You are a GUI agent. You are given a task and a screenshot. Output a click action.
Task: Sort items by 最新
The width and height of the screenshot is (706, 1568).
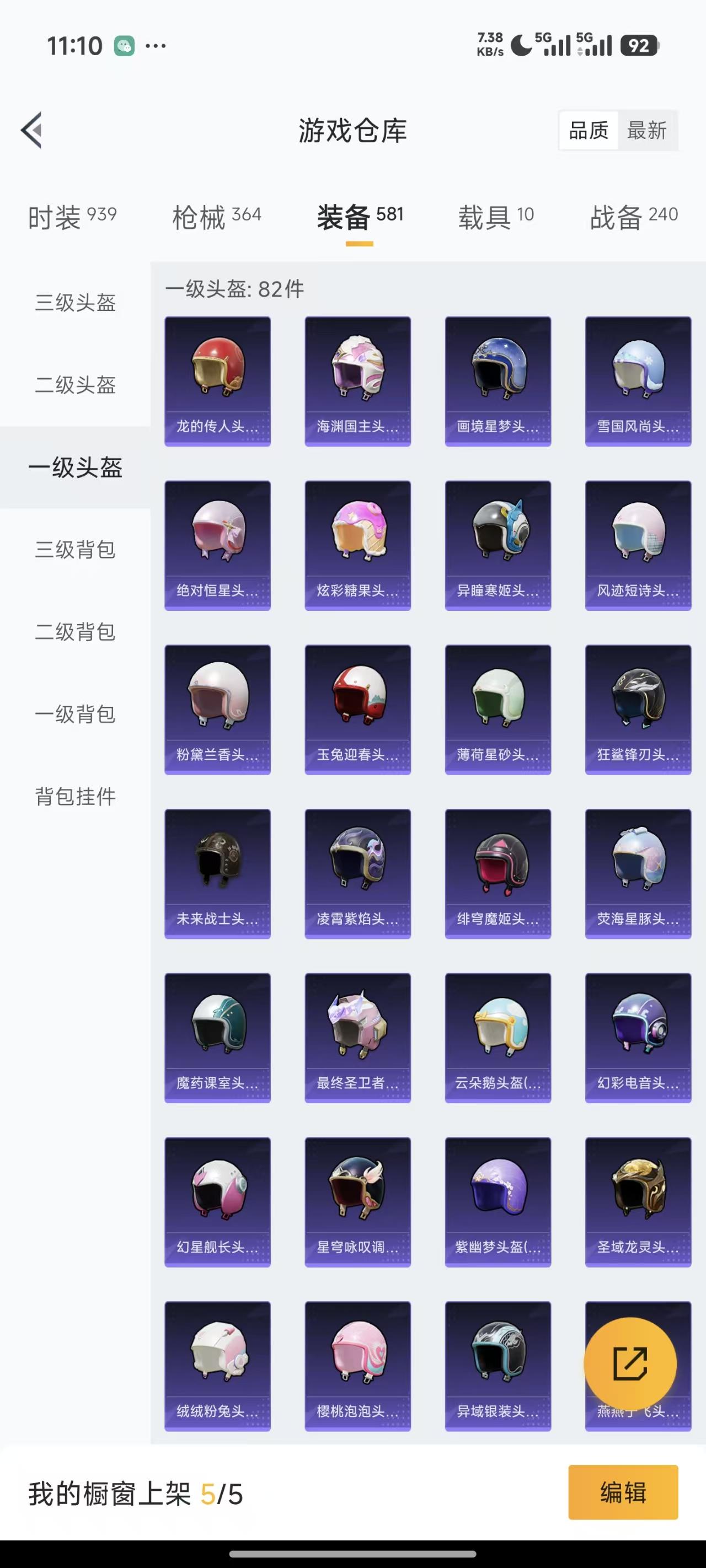pyautogui.click(x=646, y=130)
